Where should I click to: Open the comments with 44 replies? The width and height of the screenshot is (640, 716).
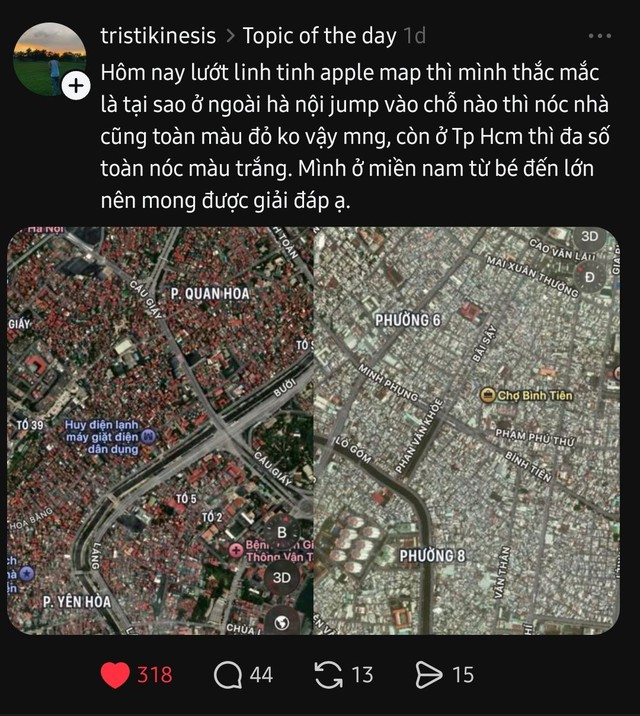[229, 675]
